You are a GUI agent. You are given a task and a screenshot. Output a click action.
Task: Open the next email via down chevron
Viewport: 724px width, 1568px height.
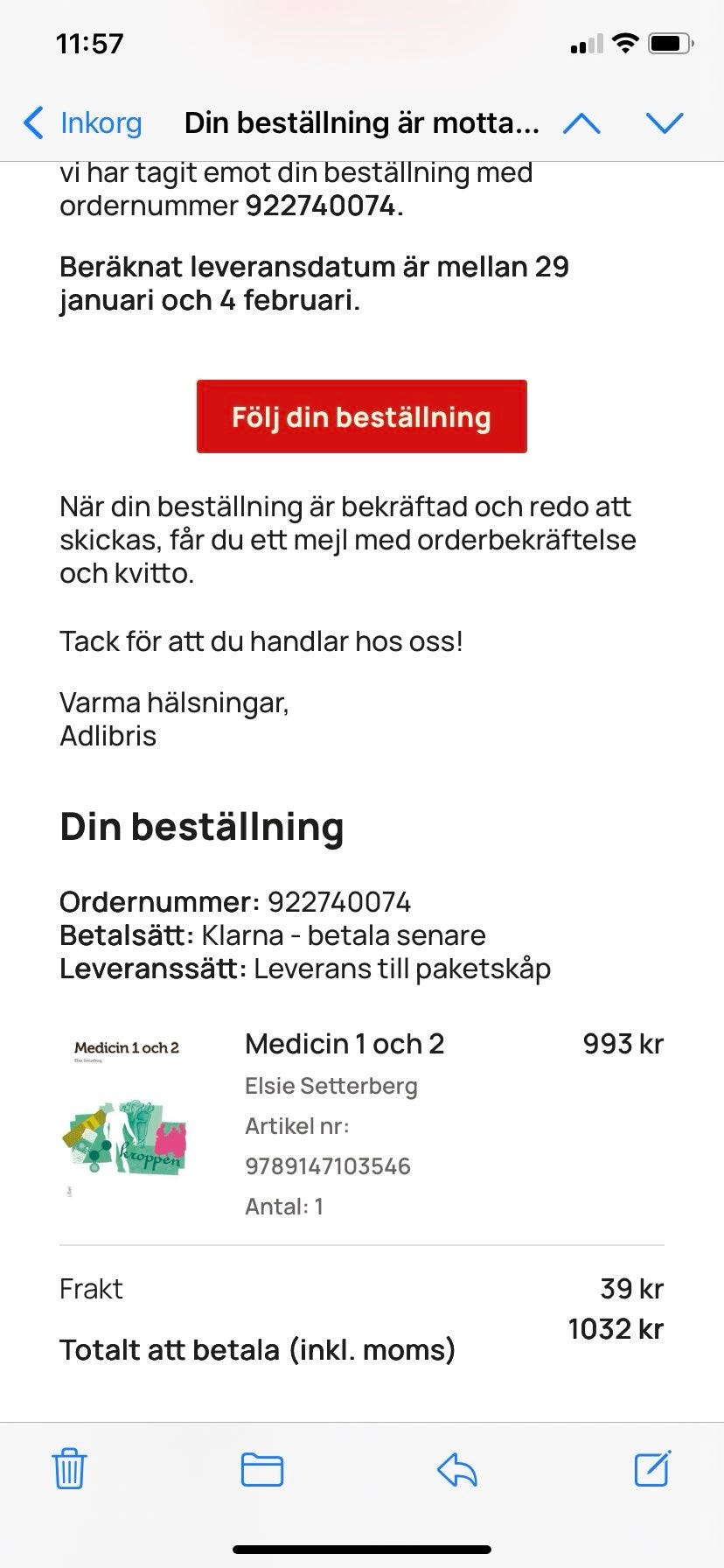click(665, 122)
